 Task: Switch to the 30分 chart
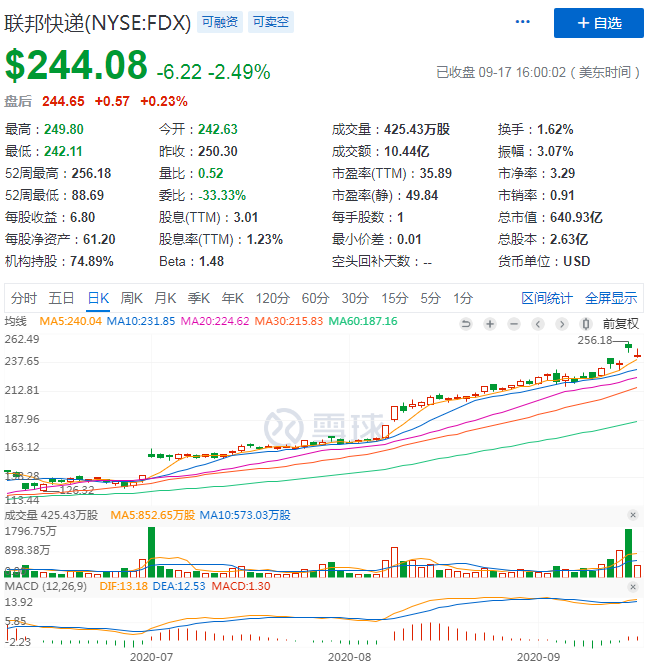(355, 298)
